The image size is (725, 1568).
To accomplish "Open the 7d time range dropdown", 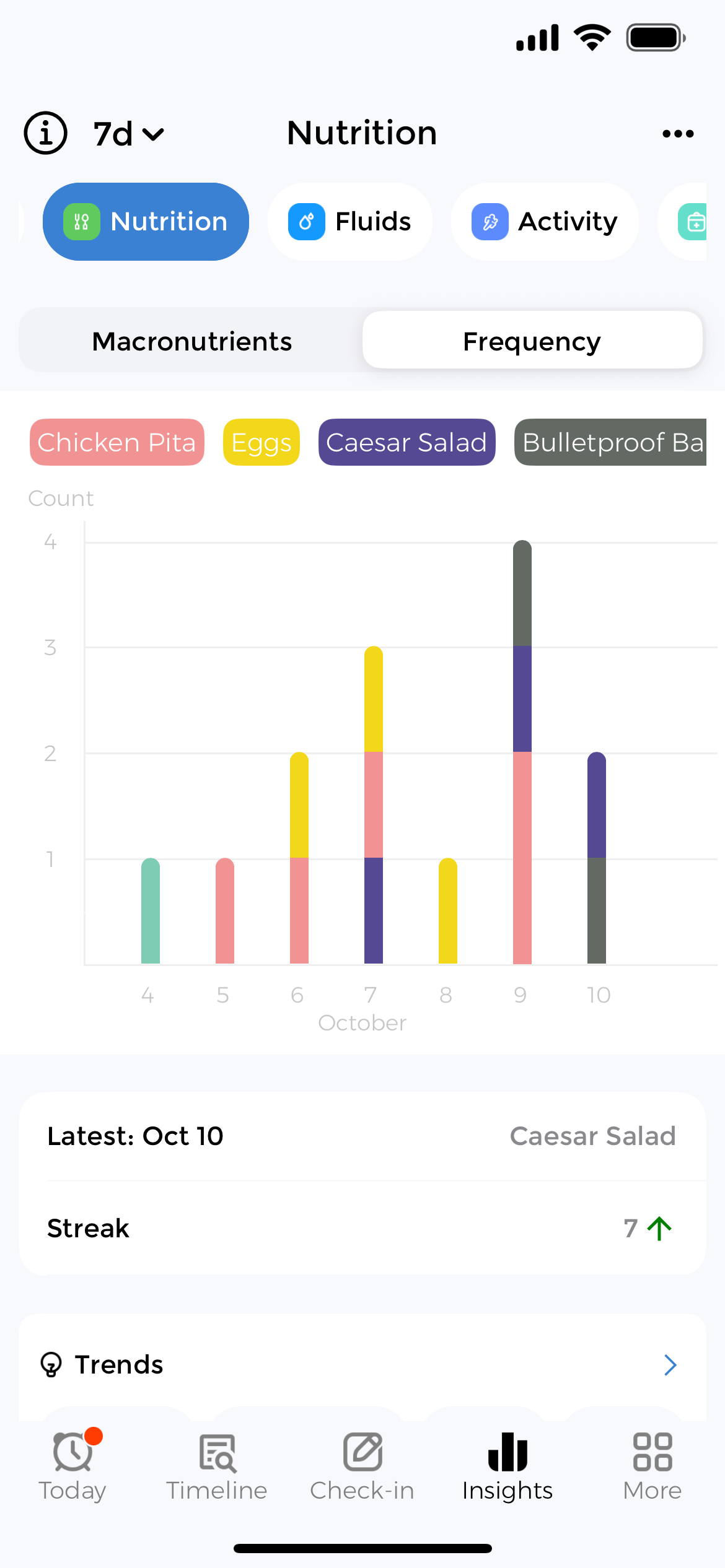I will click(128, 133).
